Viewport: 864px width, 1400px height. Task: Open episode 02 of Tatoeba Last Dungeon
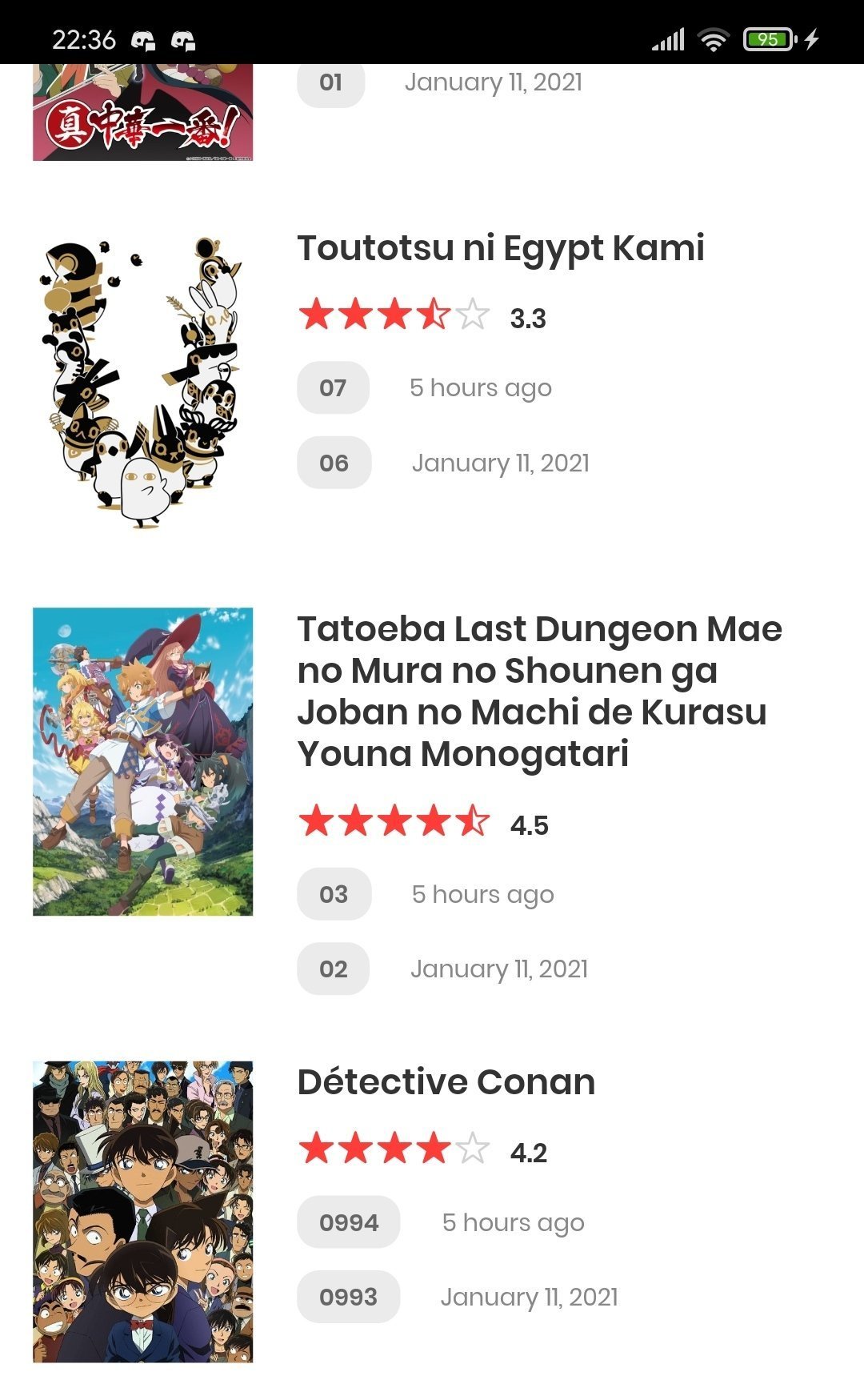[333, 969]
